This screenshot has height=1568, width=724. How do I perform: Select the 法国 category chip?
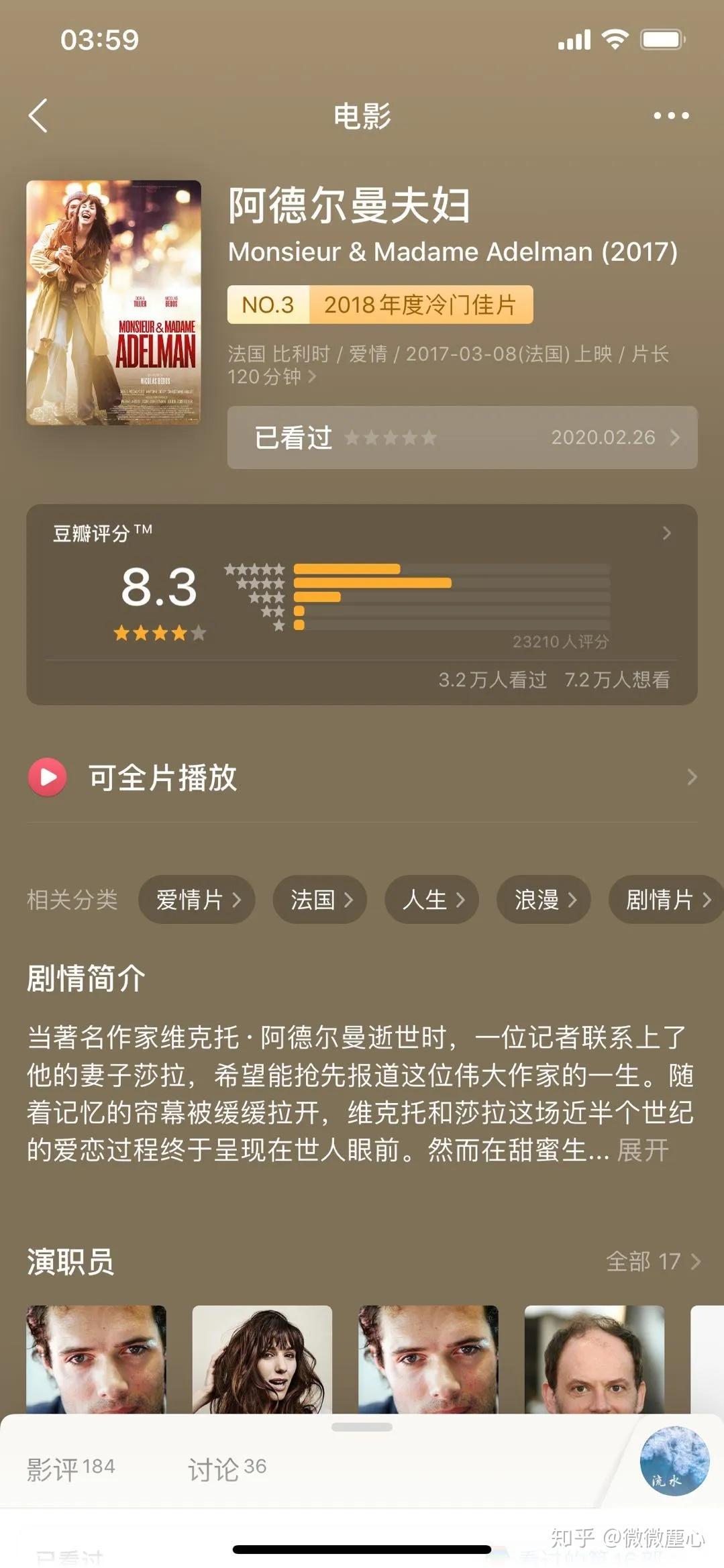point(319,900)
